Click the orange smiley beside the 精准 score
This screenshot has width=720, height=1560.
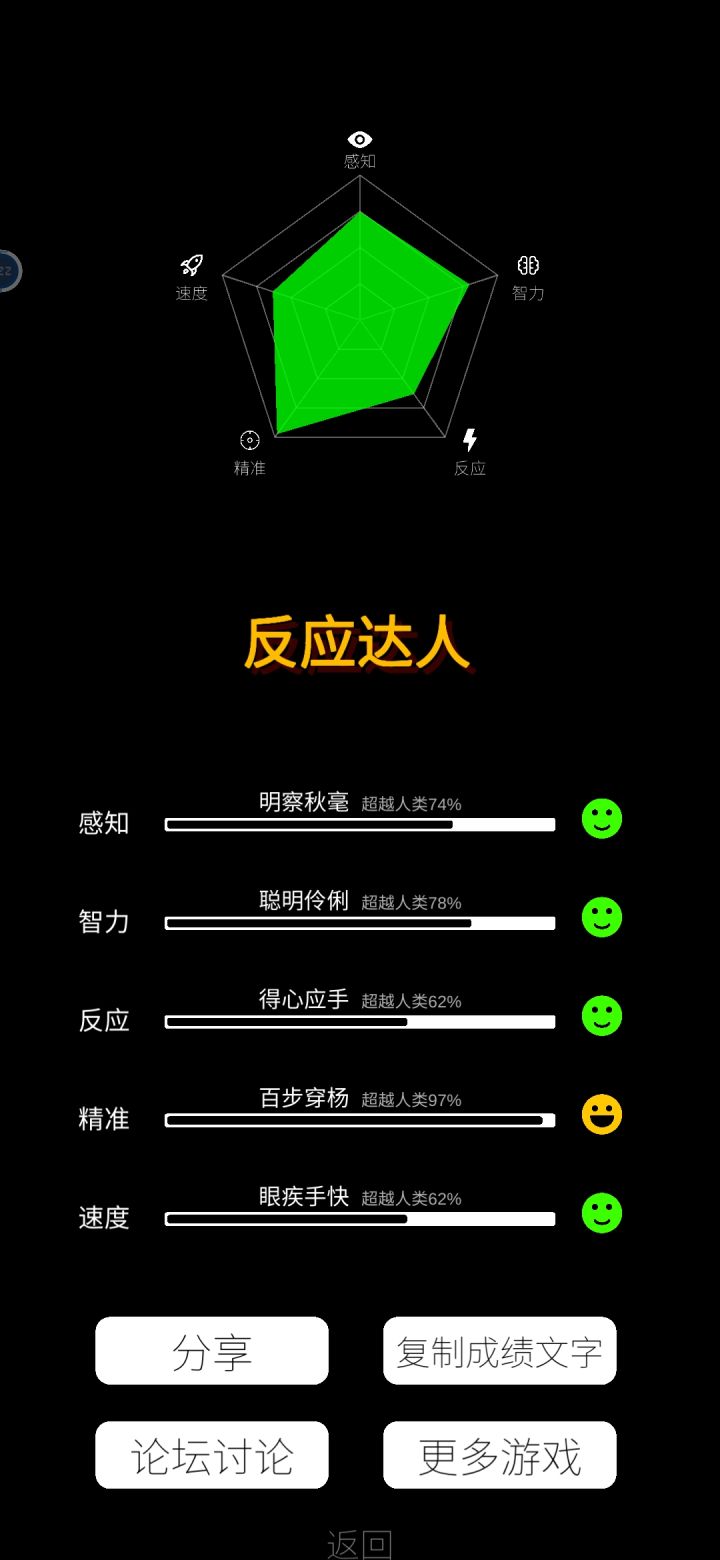[x=601, y=1114]
